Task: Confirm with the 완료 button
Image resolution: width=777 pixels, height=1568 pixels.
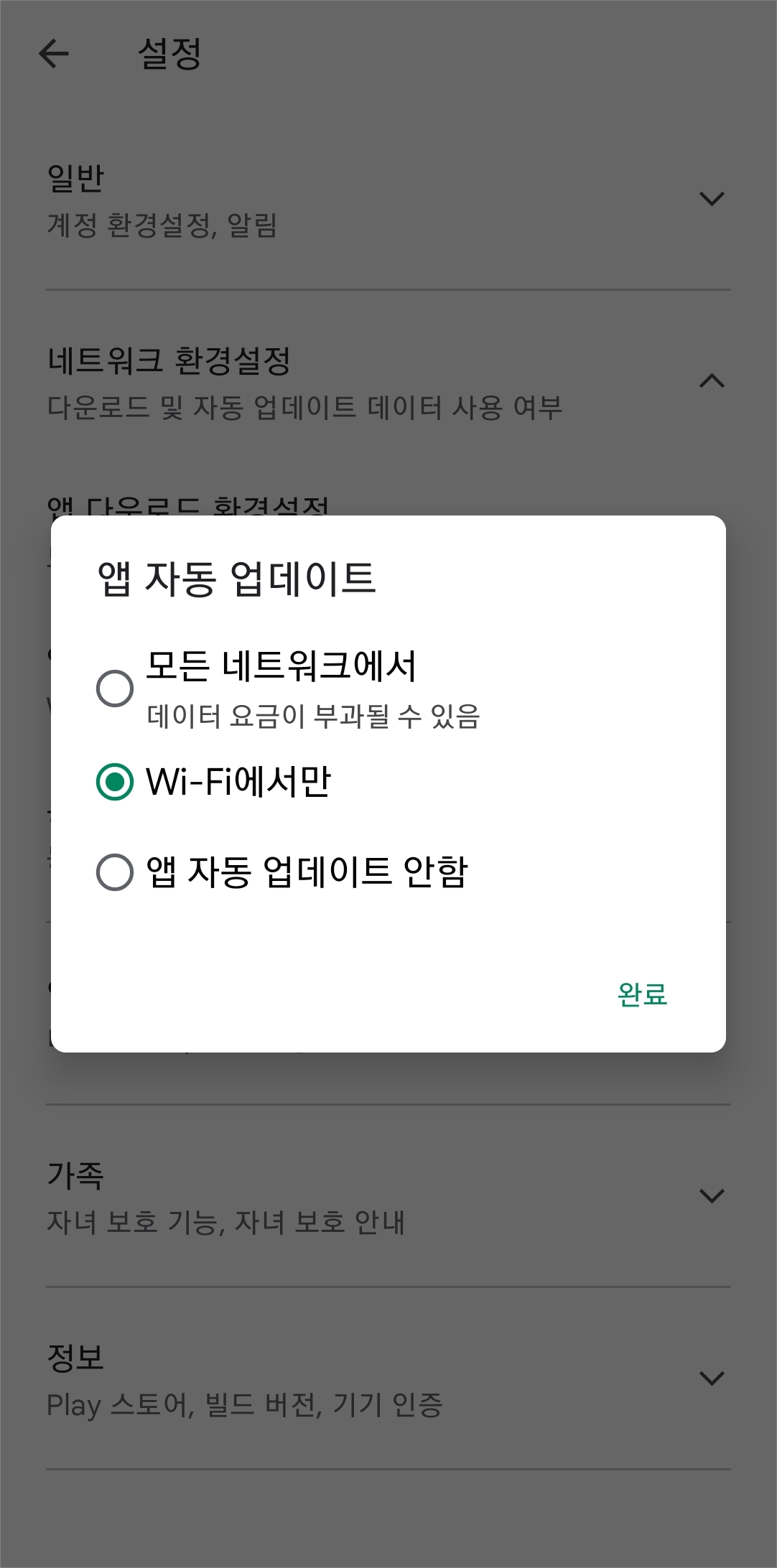Action: click(641, 994)
